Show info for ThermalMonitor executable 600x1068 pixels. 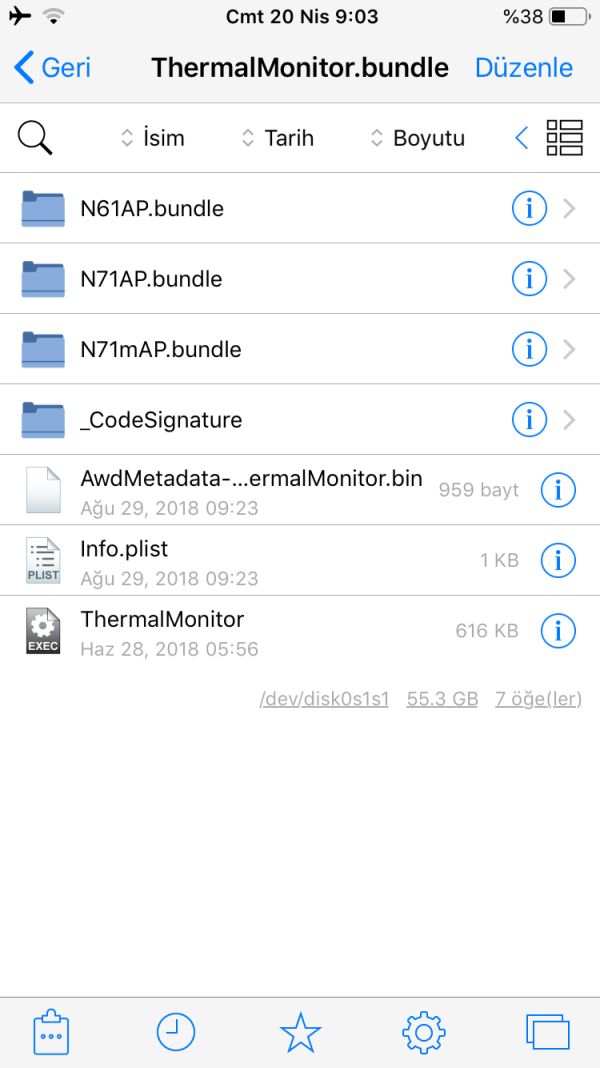tap(558, 631)
